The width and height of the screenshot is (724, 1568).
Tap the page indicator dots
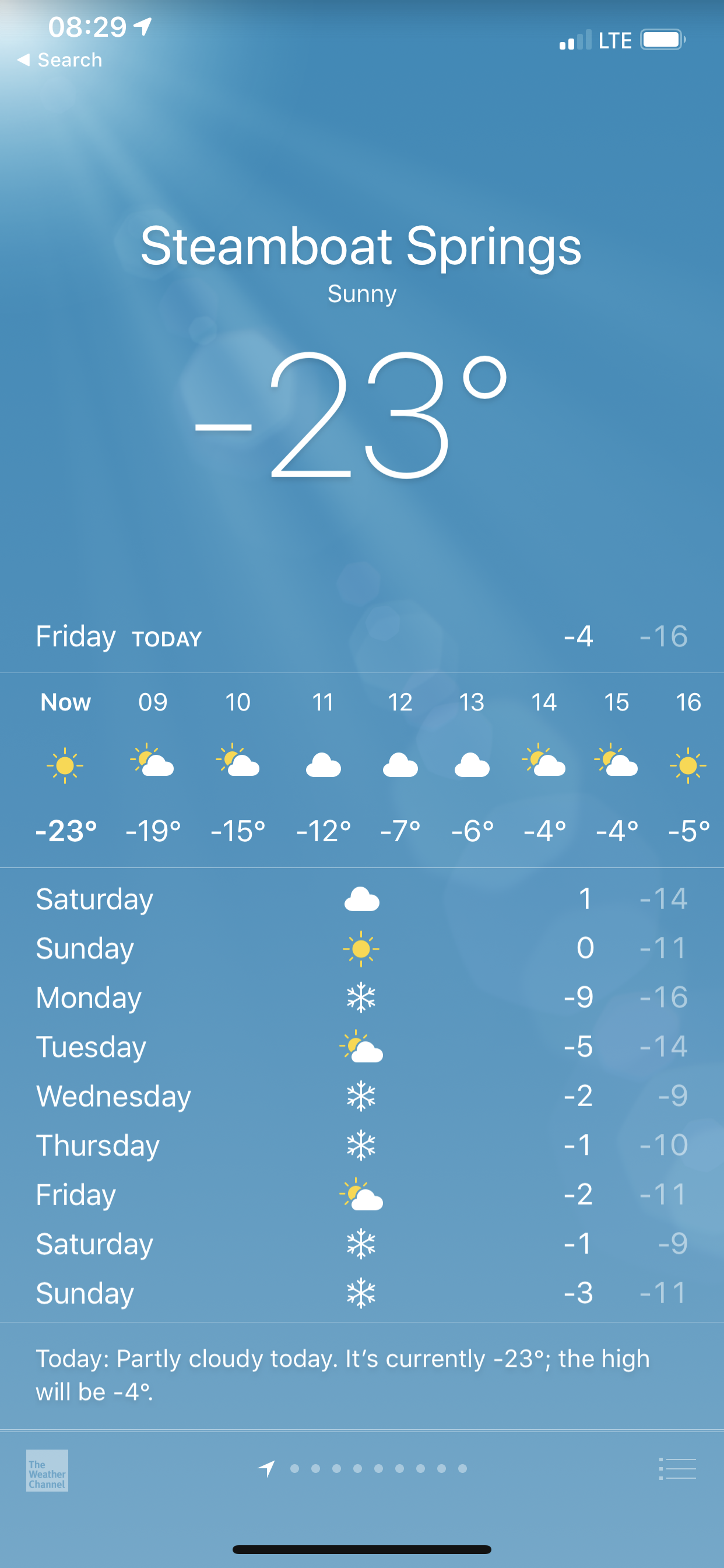(377, 1469)
